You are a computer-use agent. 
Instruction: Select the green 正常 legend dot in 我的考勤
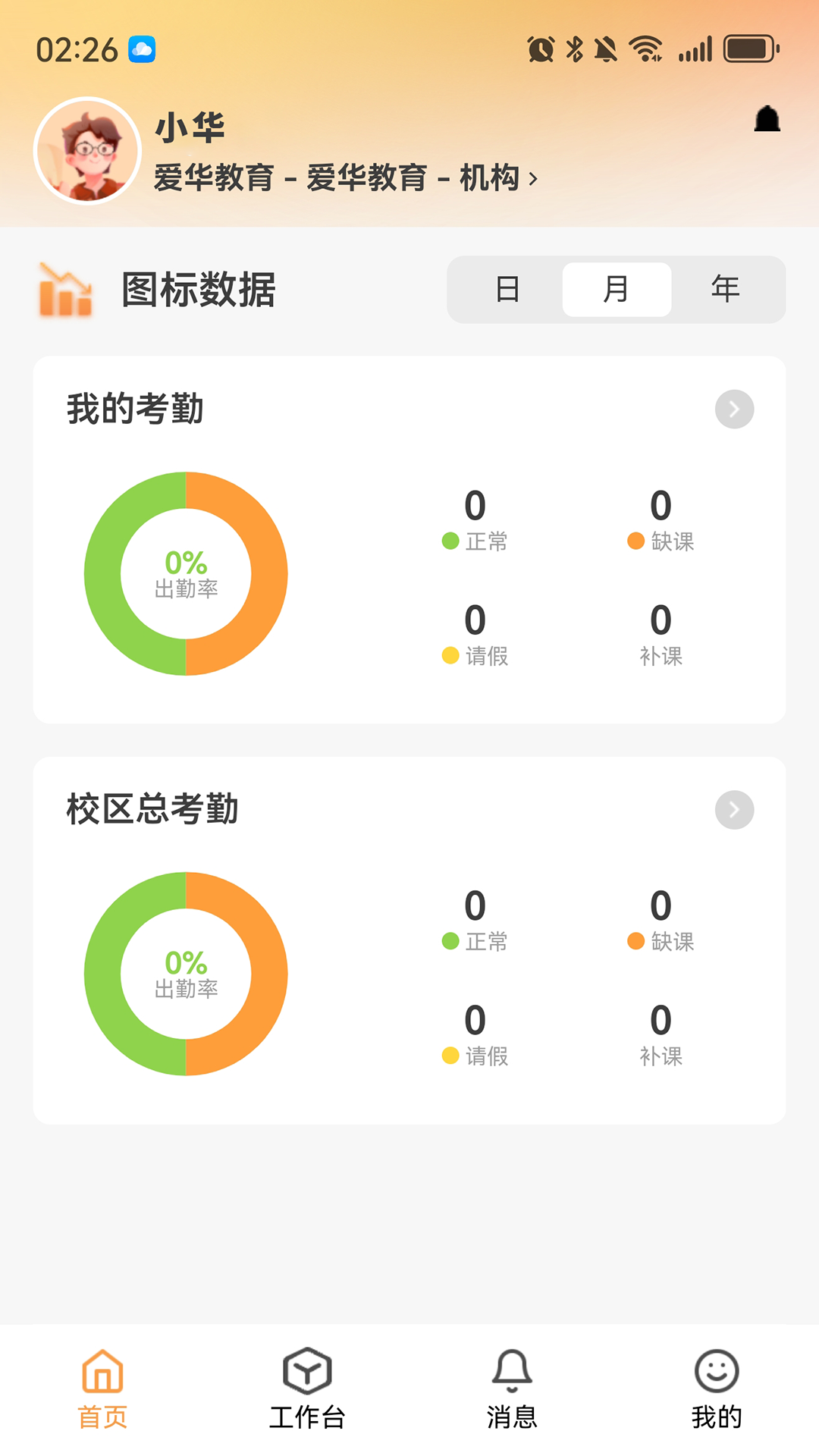449,541
